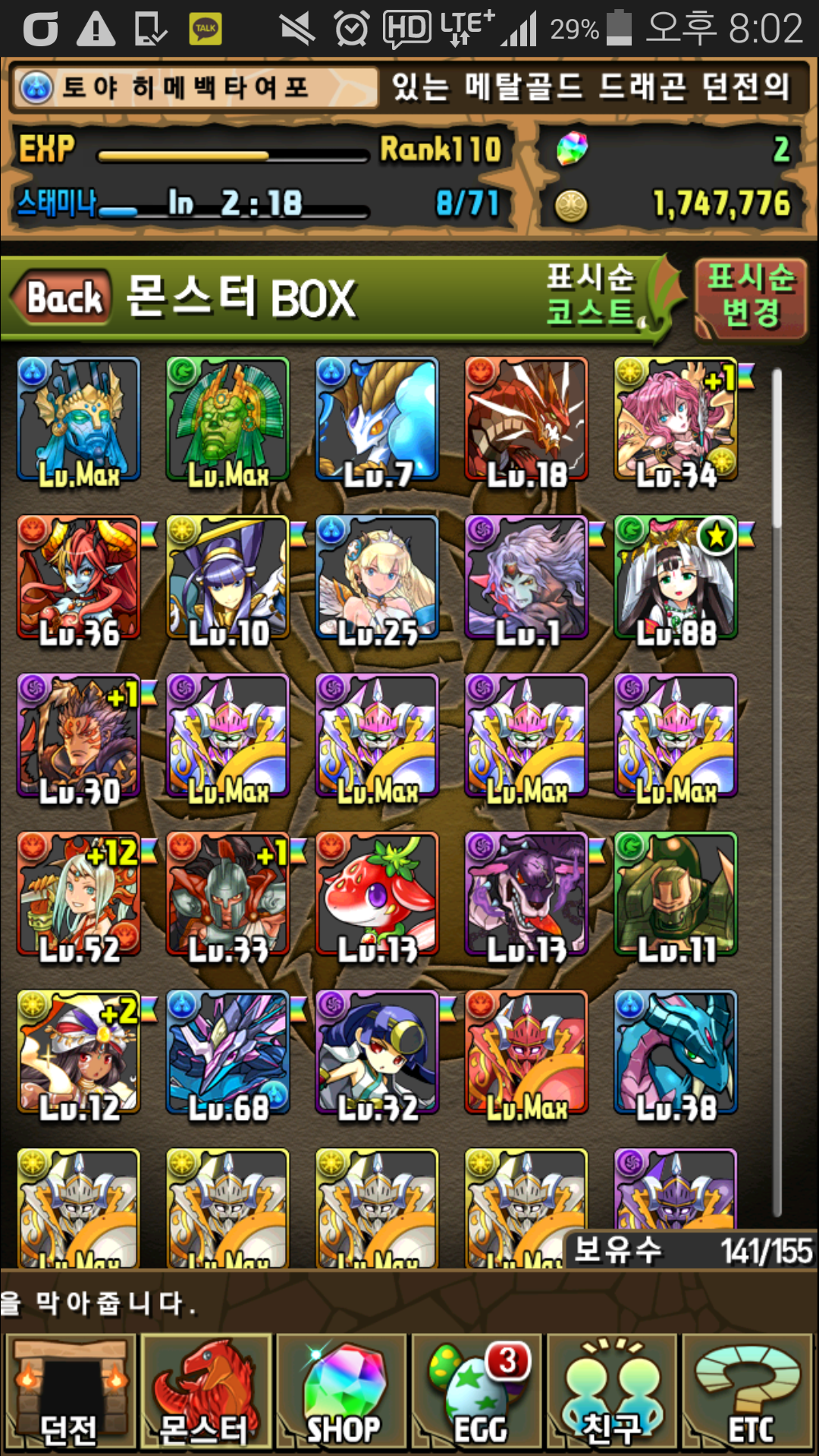Switch to the 던전 tab
This screenshot has width=819, height=1456.
tap(71, 1393)
